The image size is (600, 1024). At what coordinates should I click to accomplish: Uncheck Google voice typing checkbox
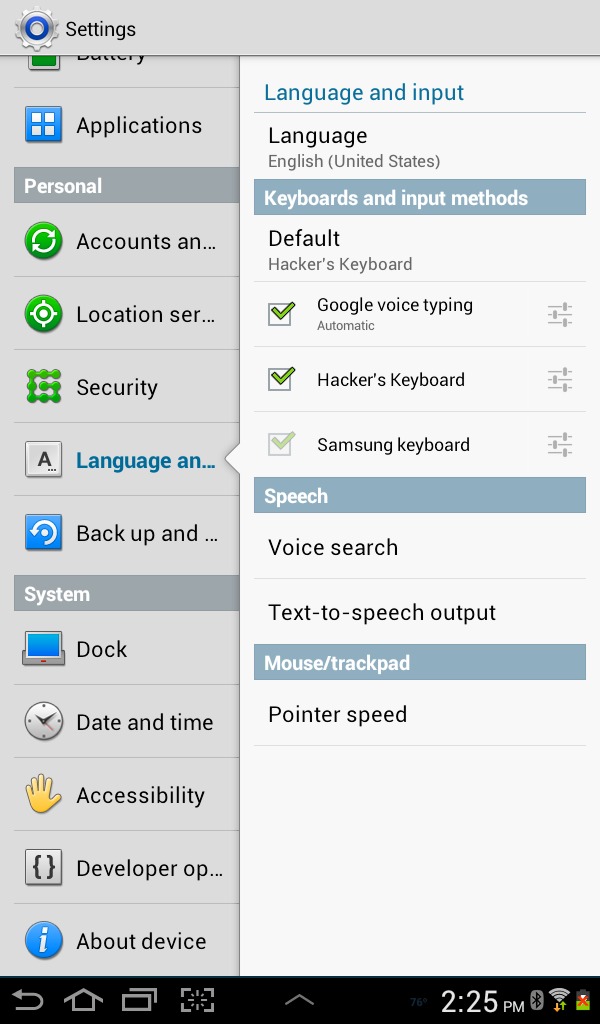pos(281,313)
